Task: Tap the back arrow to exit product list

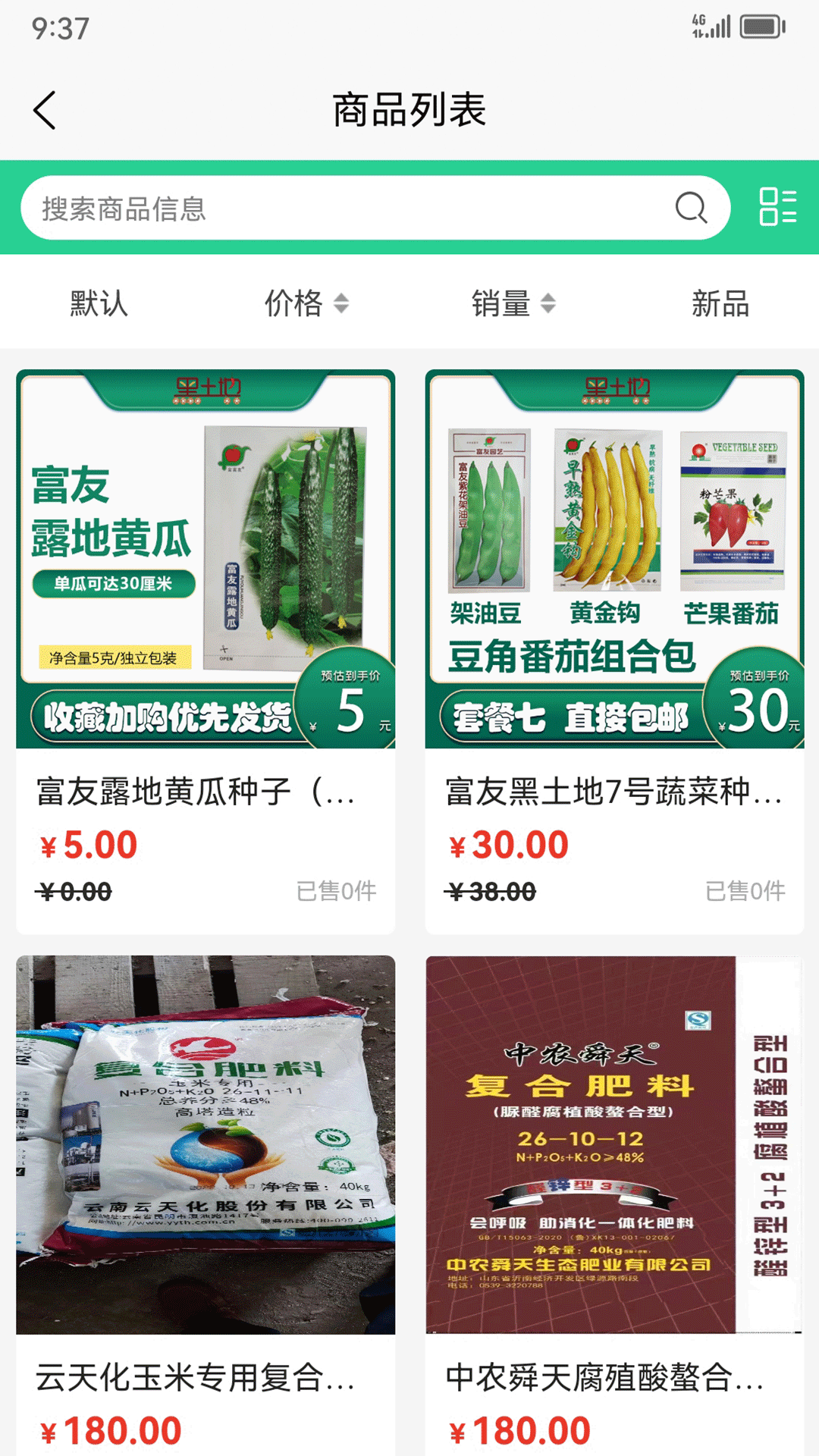Action: [x=45, y=108]
